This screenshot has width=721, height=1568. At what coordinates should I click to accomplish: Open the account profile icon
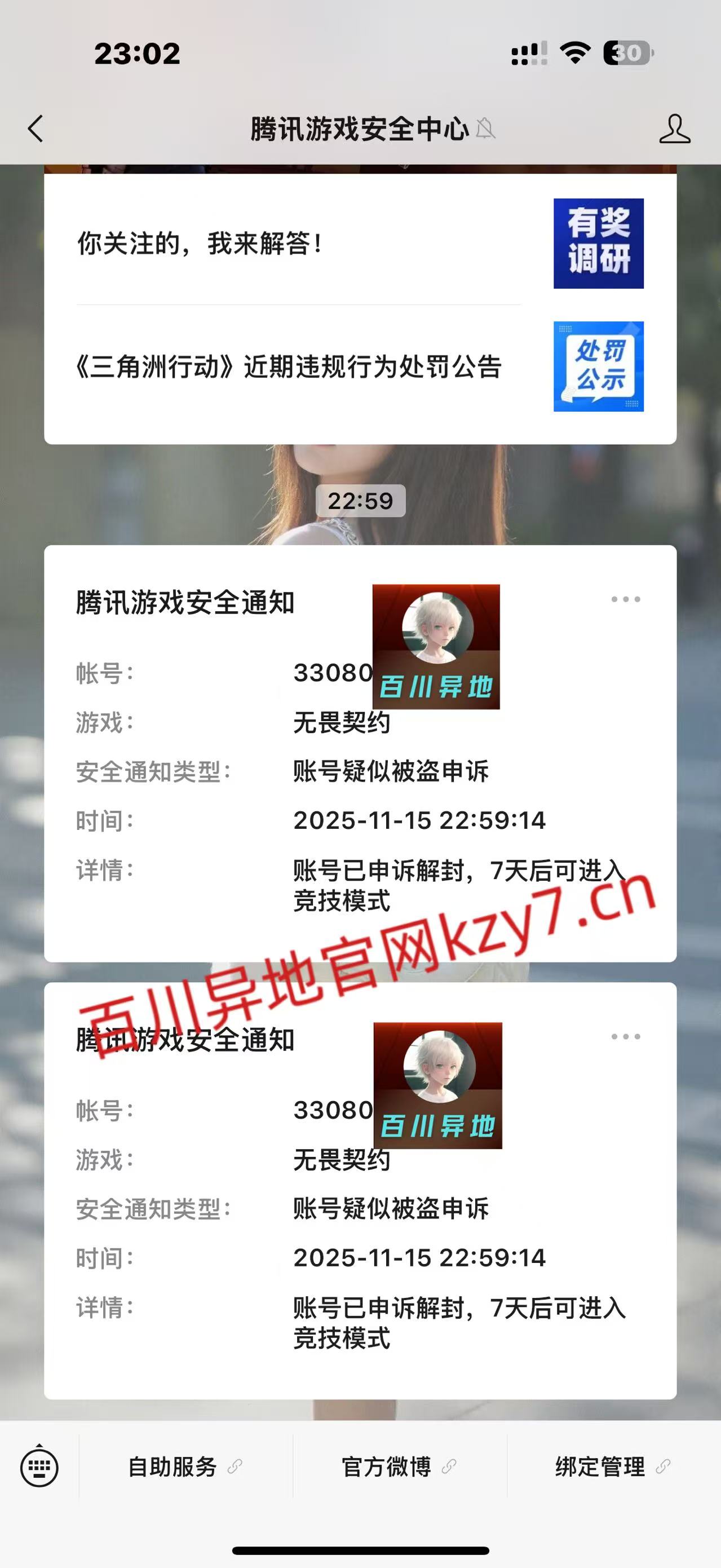pyautogui.click(x=674, y=129)
